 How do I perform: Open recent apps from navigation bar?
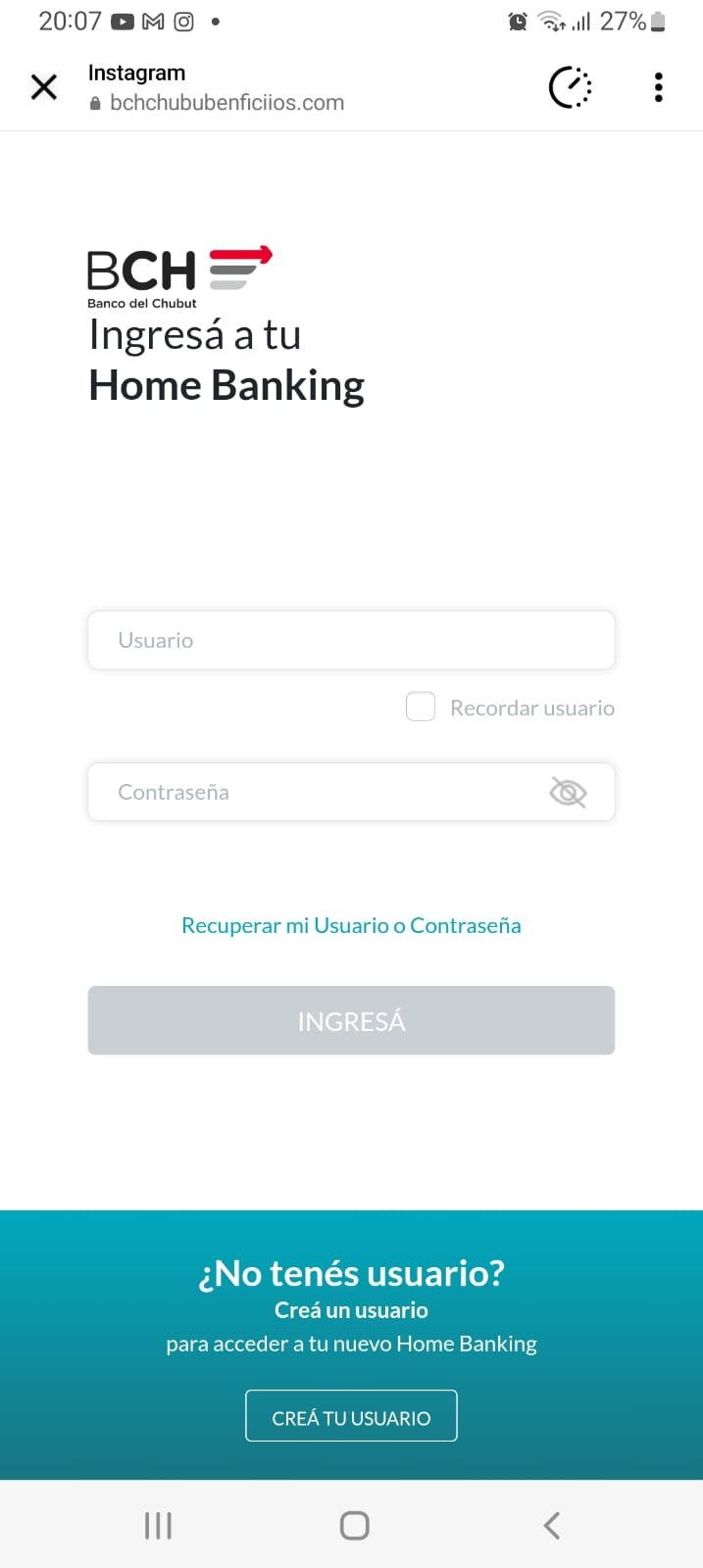tap(158, 1525)
